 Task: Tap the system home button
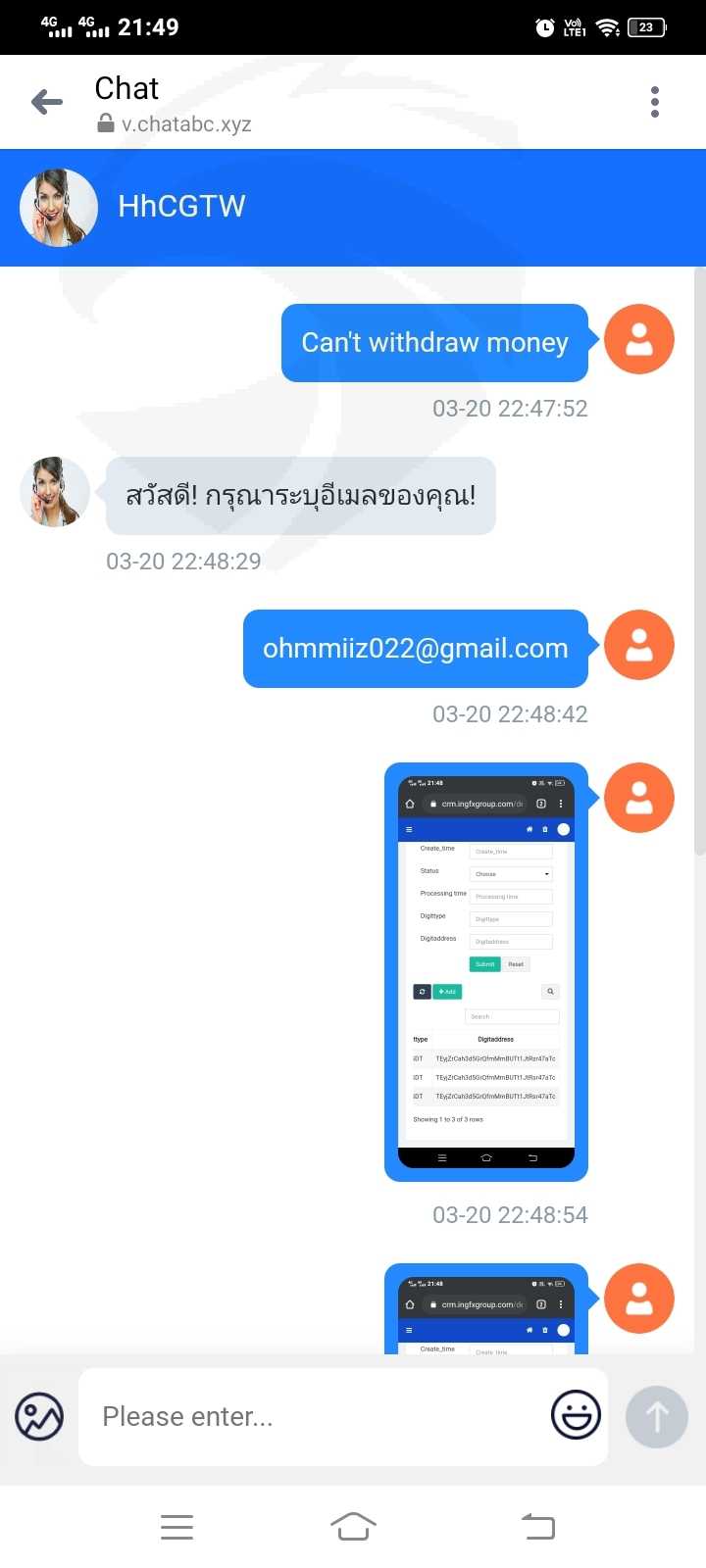coord(353,1526)
